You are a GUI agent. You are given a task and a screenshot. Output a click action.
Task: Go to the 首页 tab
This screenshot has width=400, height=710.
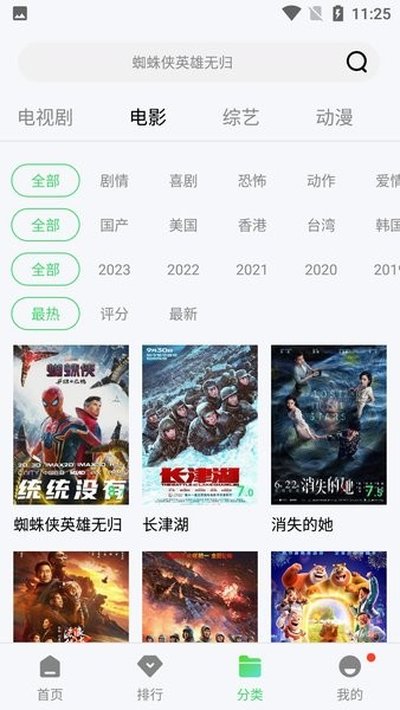coord(50,678)
